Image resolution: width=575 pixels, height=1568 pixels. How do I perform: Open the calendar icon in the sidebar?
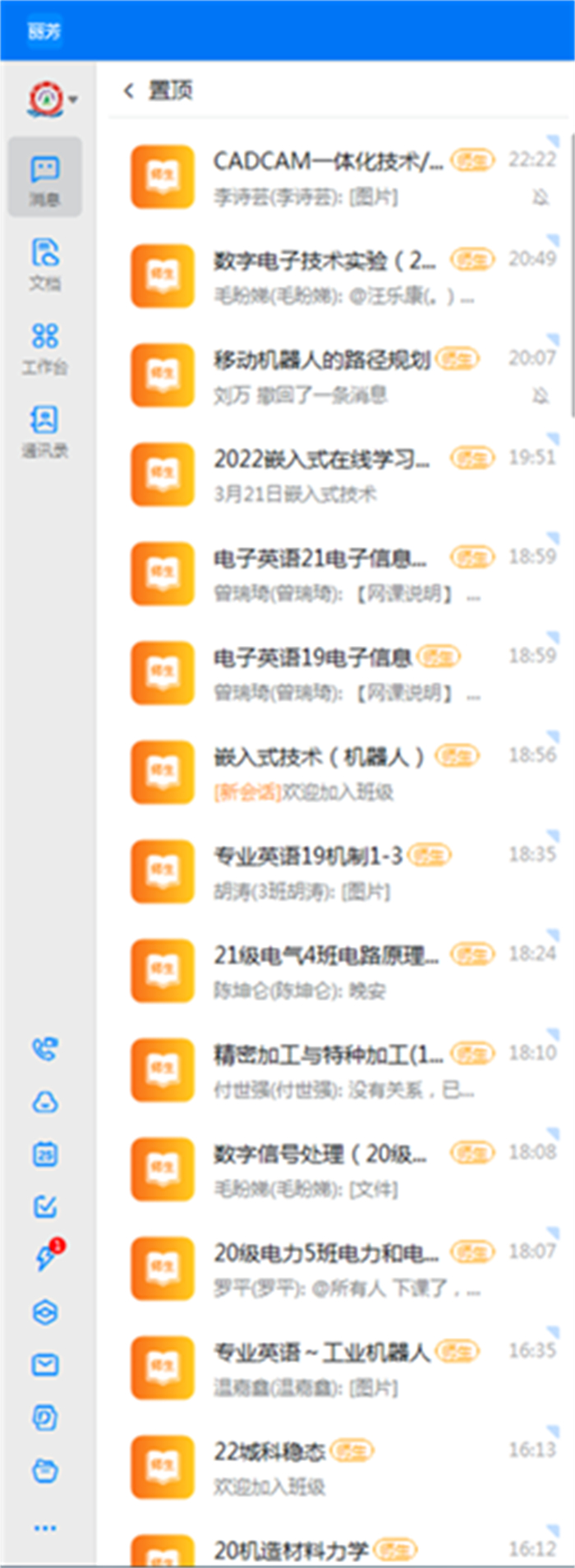45,1155
